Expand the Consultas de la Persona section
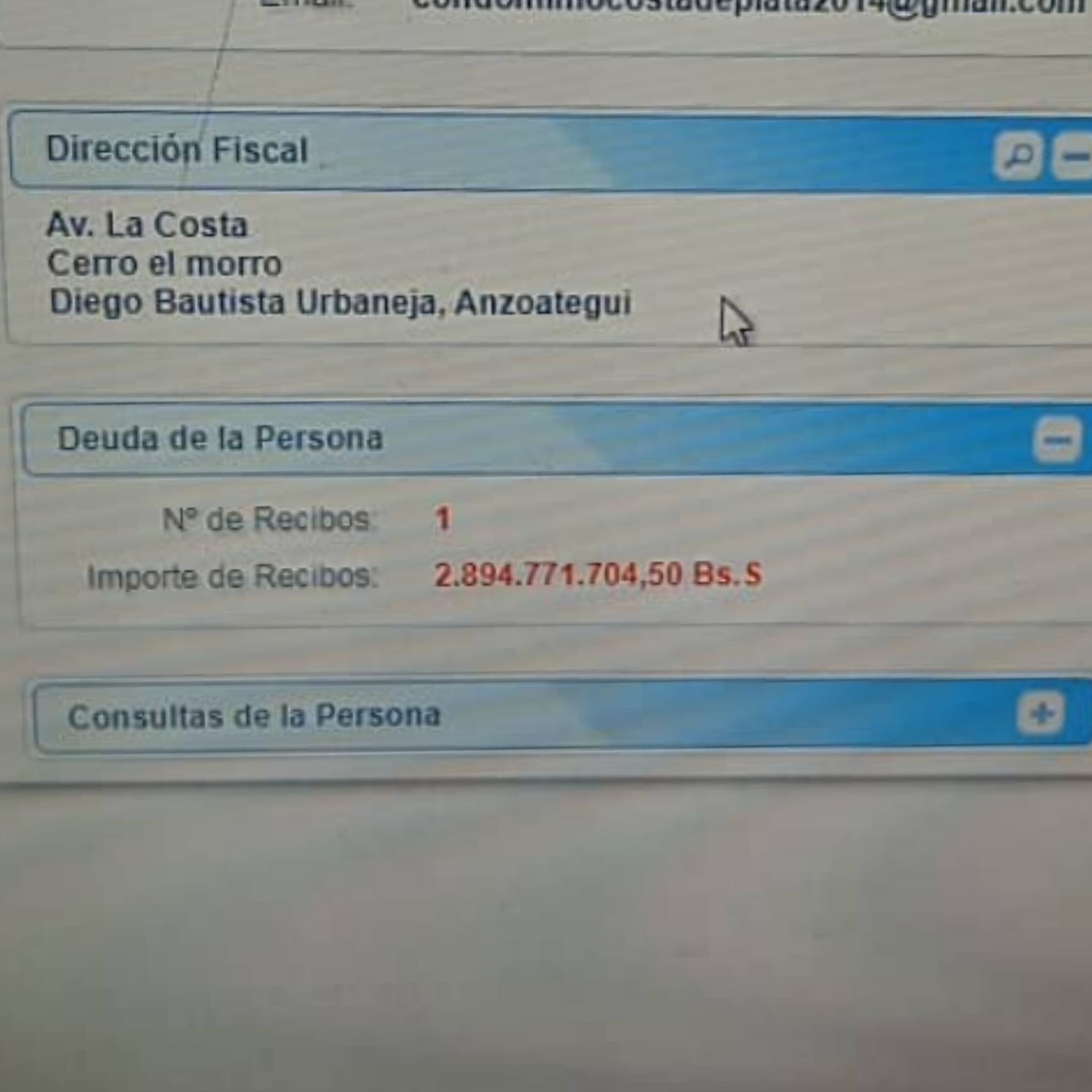The width and height of the screenshot is (1092, 1092). [1041, 713]
